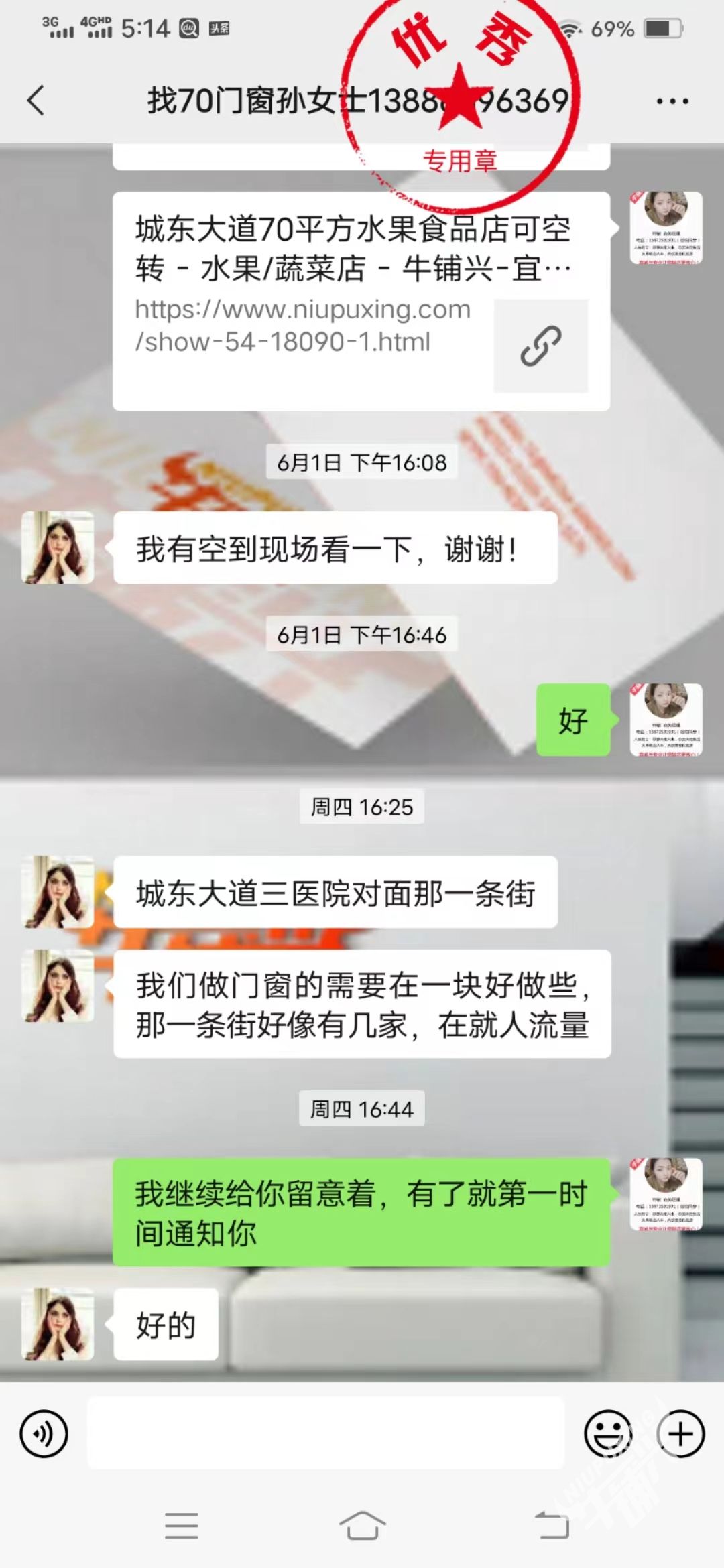Open the niupuxing.com shared link card
The width and height of the screenshot is (724, 1568).
pyautogui.click(x=361, y=302)
